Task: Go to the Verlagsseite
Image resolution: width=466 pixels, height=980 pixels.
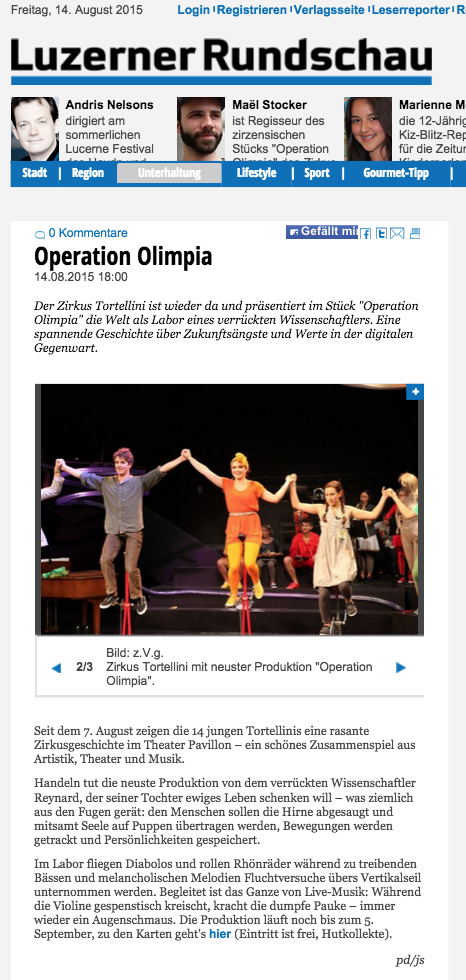Action: [329, 10]
